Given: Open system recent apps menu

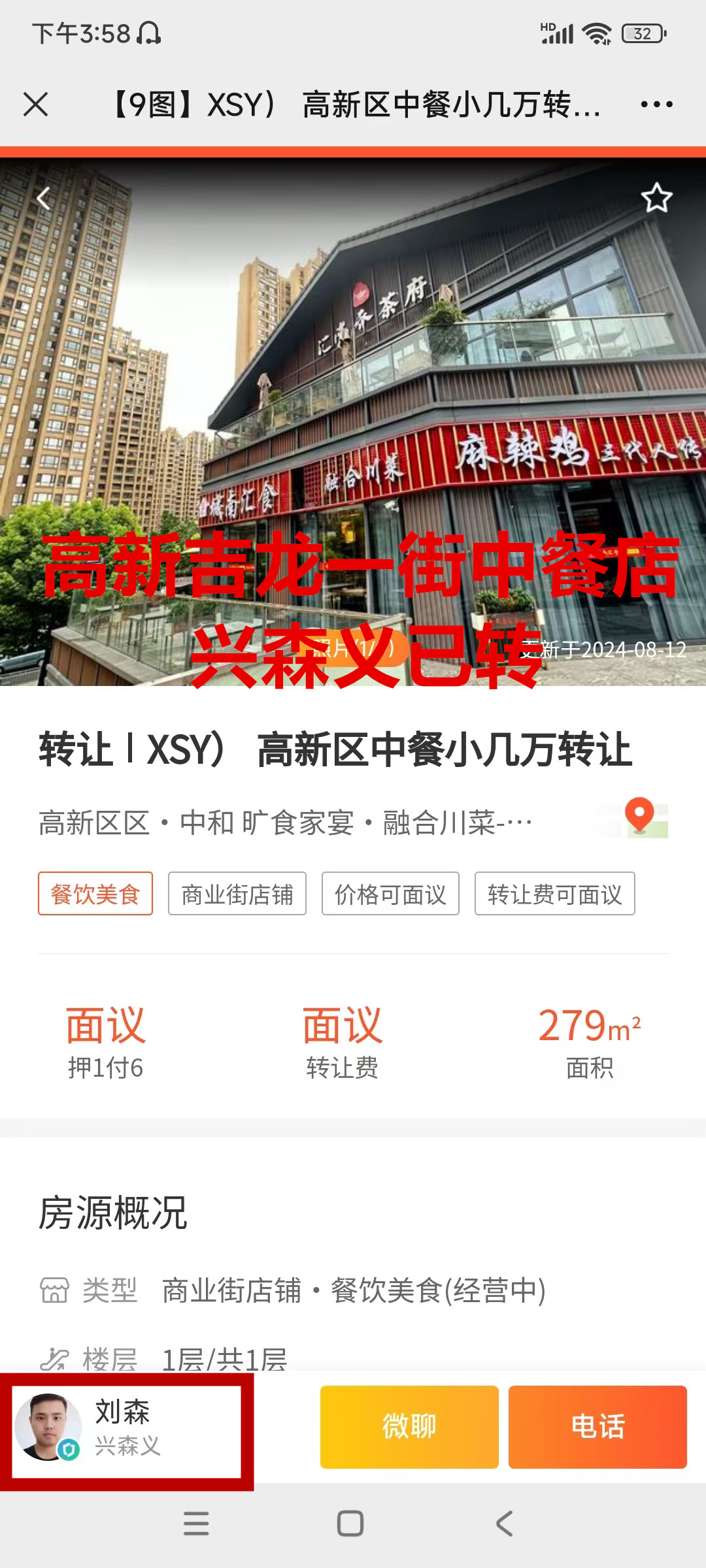Looking at the screenshot, I should pos(196,1524).
